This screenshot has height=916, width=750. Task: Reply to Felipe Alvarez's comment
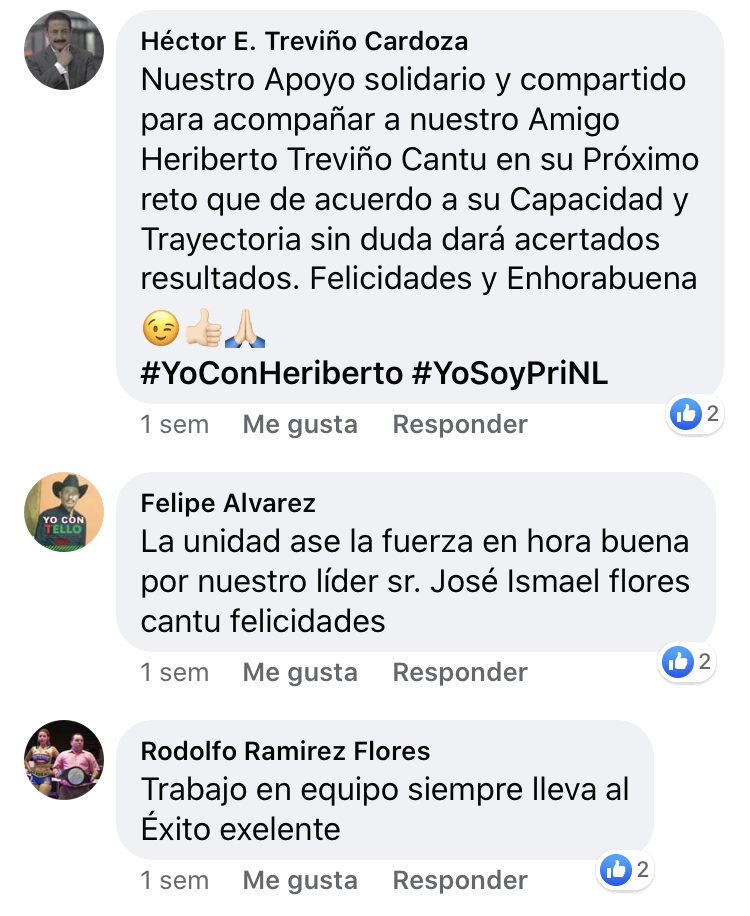[x=459, y=672]
